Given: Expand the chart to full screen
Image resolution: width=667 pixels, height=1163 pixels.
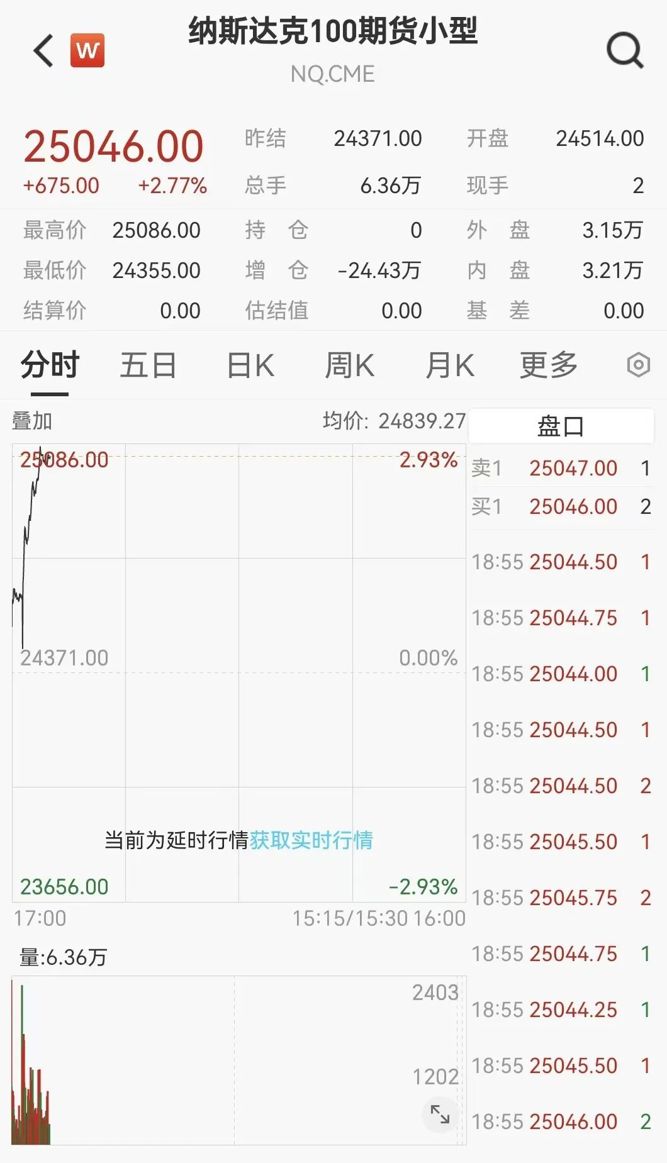Looking at the screenshot, I should coord(439,1114).
